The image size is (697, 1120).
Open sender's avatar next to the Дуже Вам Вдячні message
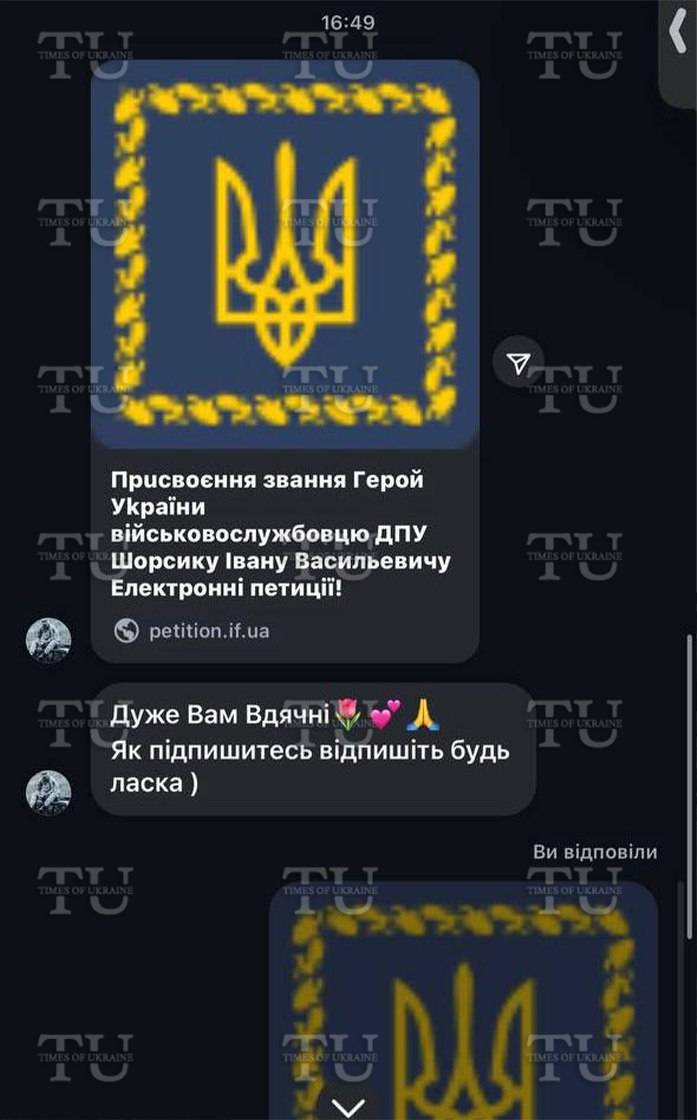click(48, 792)
